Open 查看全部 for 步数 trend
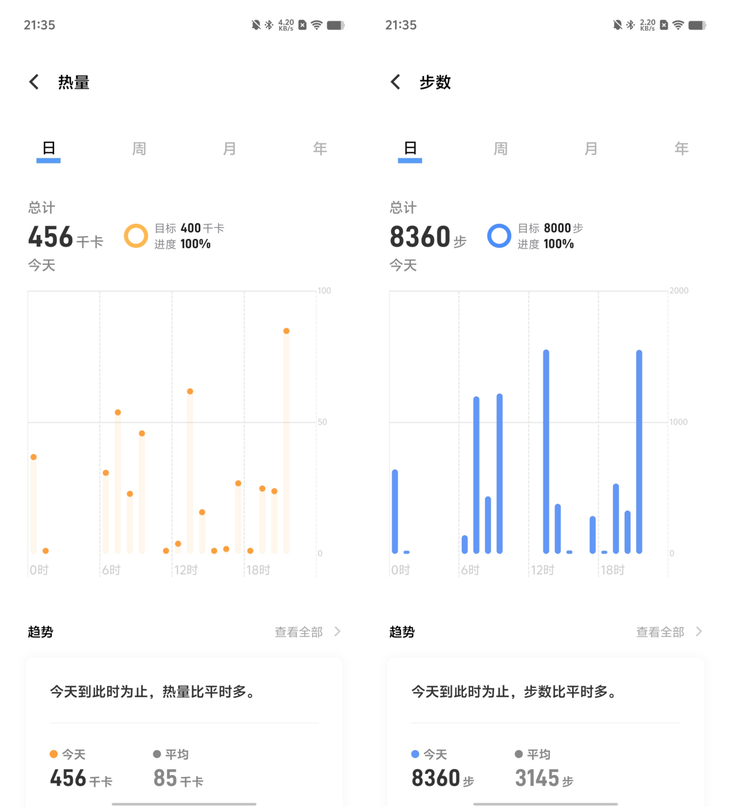This screenshot has height=810, width=730. [668, 632]
